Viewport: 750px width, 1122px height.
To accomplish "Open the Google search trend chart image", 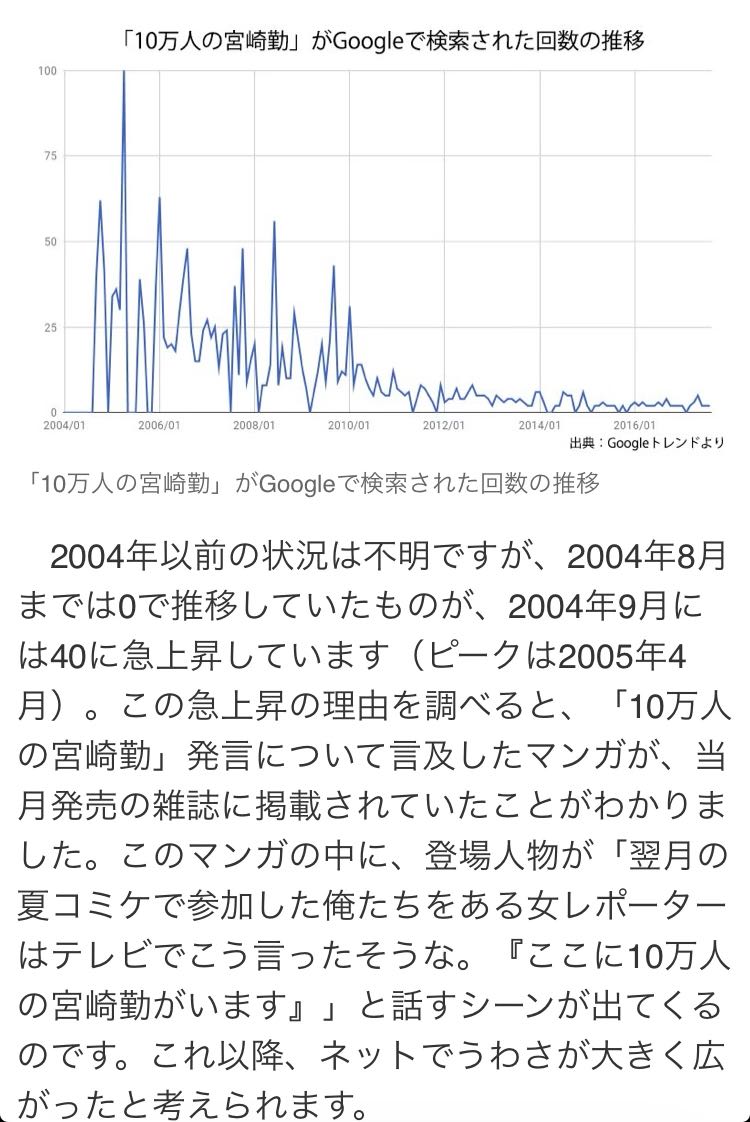I will click(x=375, y=239).
